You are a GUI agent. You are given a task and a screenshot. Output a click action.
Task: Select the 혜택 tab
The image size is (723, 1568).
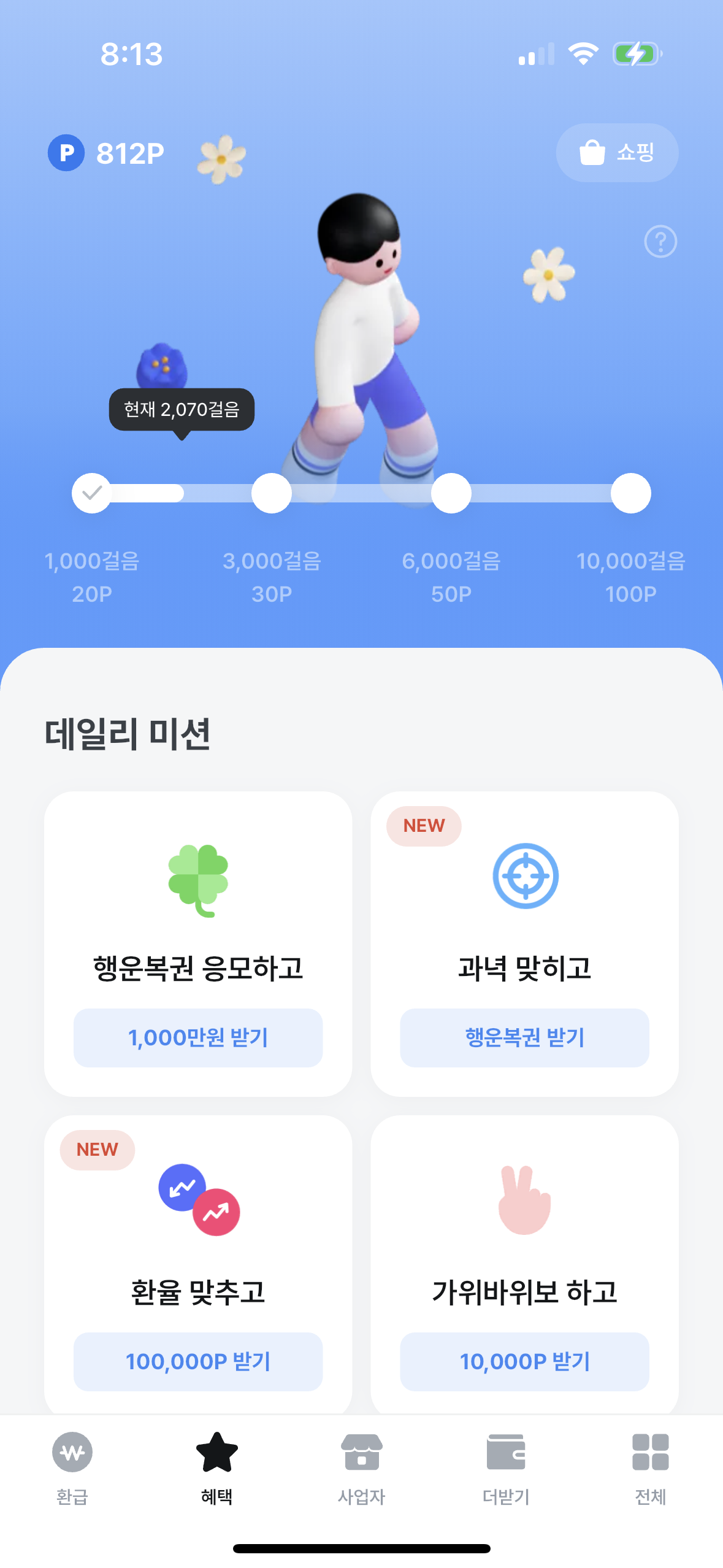pyautogui.click(x=216, y=1467)
